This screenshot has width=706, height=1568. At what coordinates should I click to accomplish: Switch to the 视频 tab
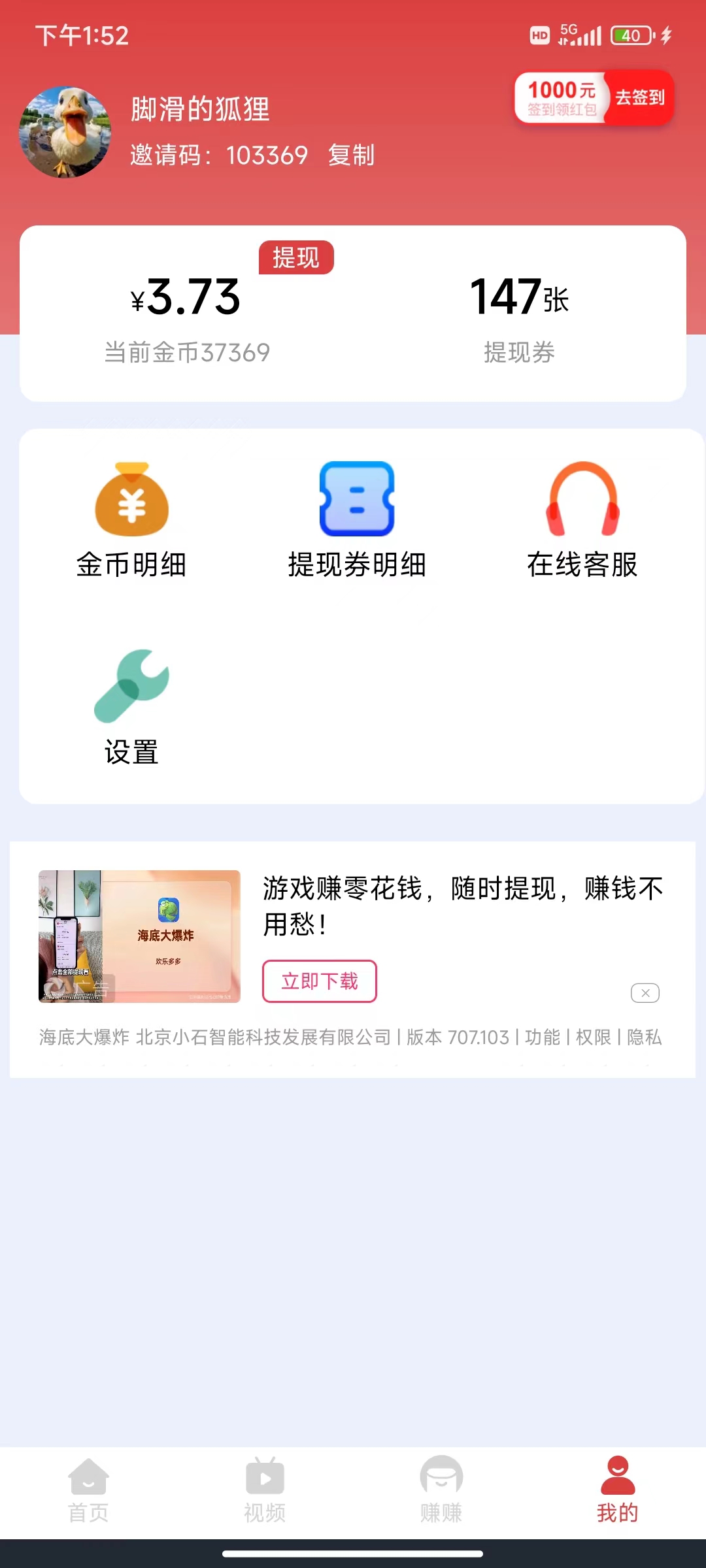click(x=265, y=1490)
